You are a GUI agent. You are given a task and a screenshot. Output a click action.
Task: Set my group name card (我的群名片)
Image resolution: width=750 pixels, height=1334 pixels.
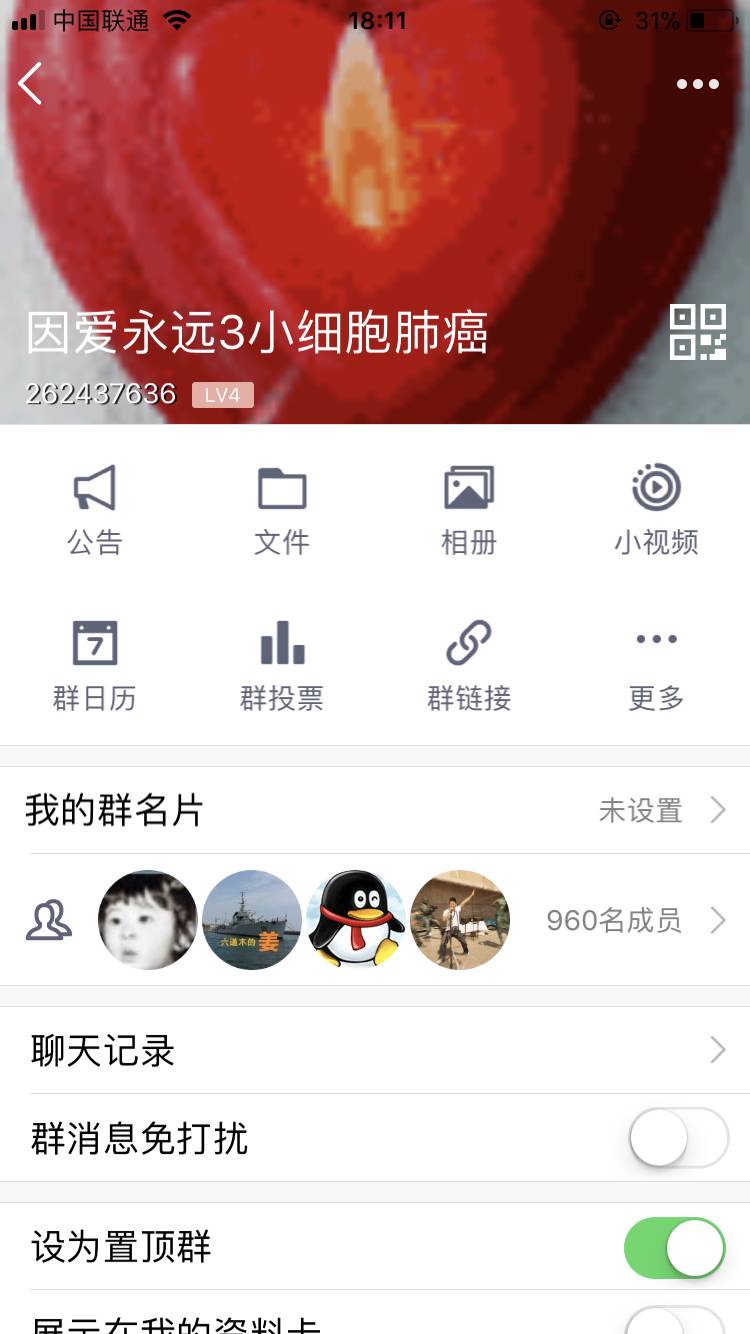coord(375,810)
